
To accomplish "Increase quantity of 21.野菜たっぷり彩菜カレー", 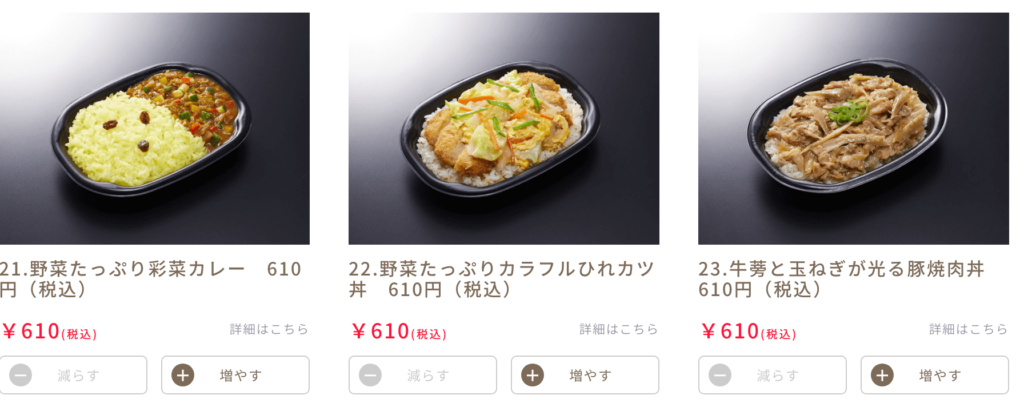I will (235, 375).
